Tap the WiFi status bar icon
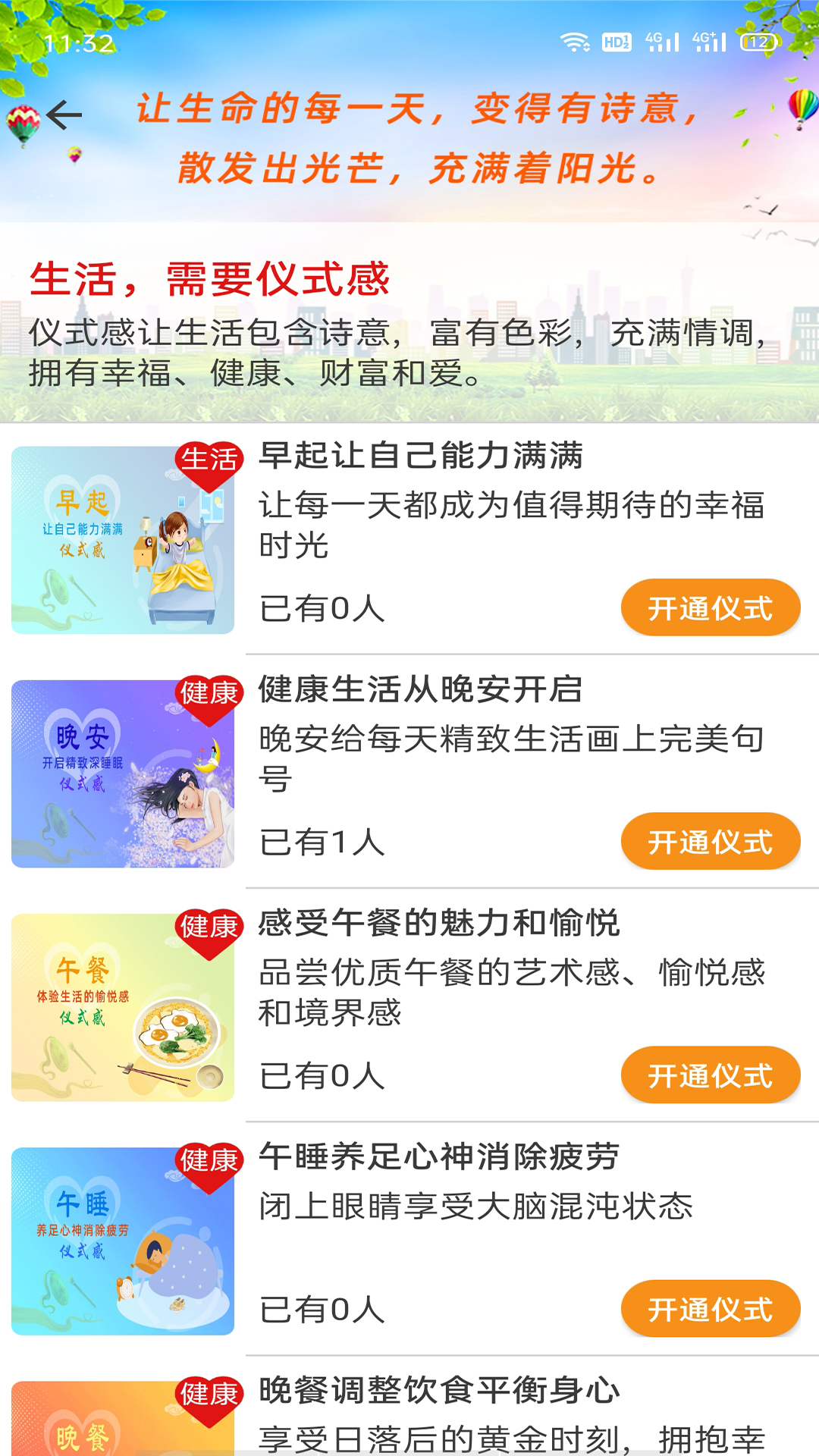This screenshot has width=819, height=1456. pos(576,43)
